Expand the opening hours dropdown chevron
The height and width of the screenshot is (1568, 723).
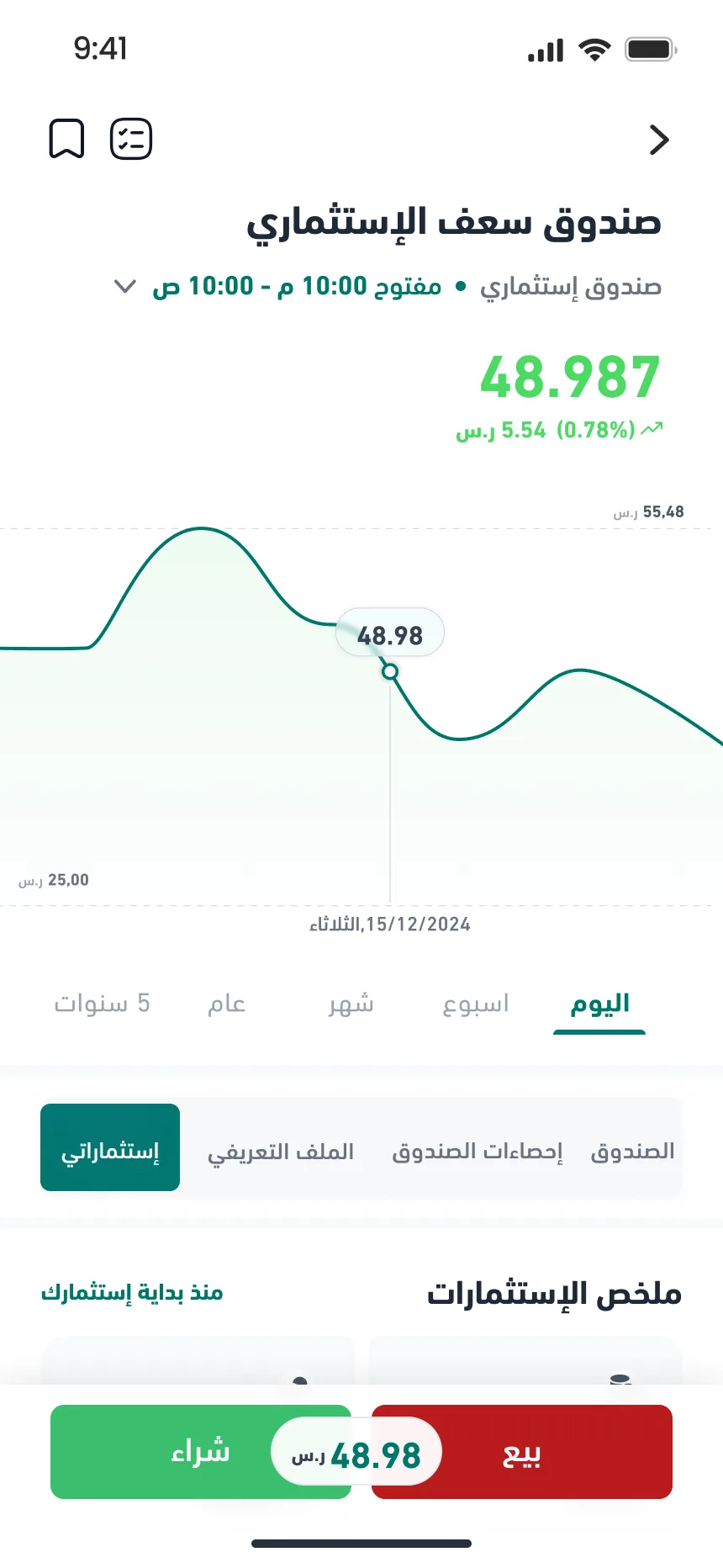pyautogui.click(x=124, y=287)
